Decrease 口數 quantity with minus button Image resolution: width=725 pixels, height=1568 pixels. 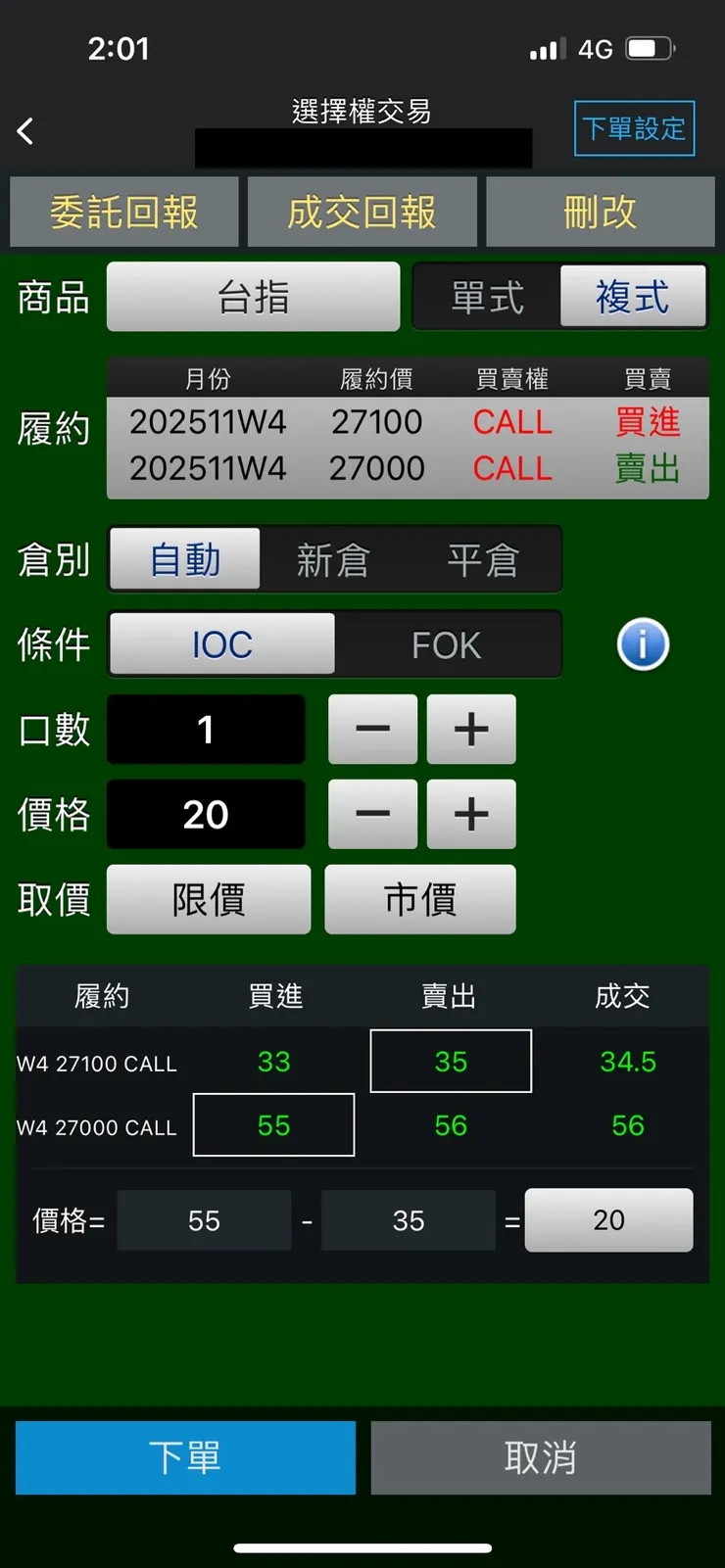click(x=372, y=729)
